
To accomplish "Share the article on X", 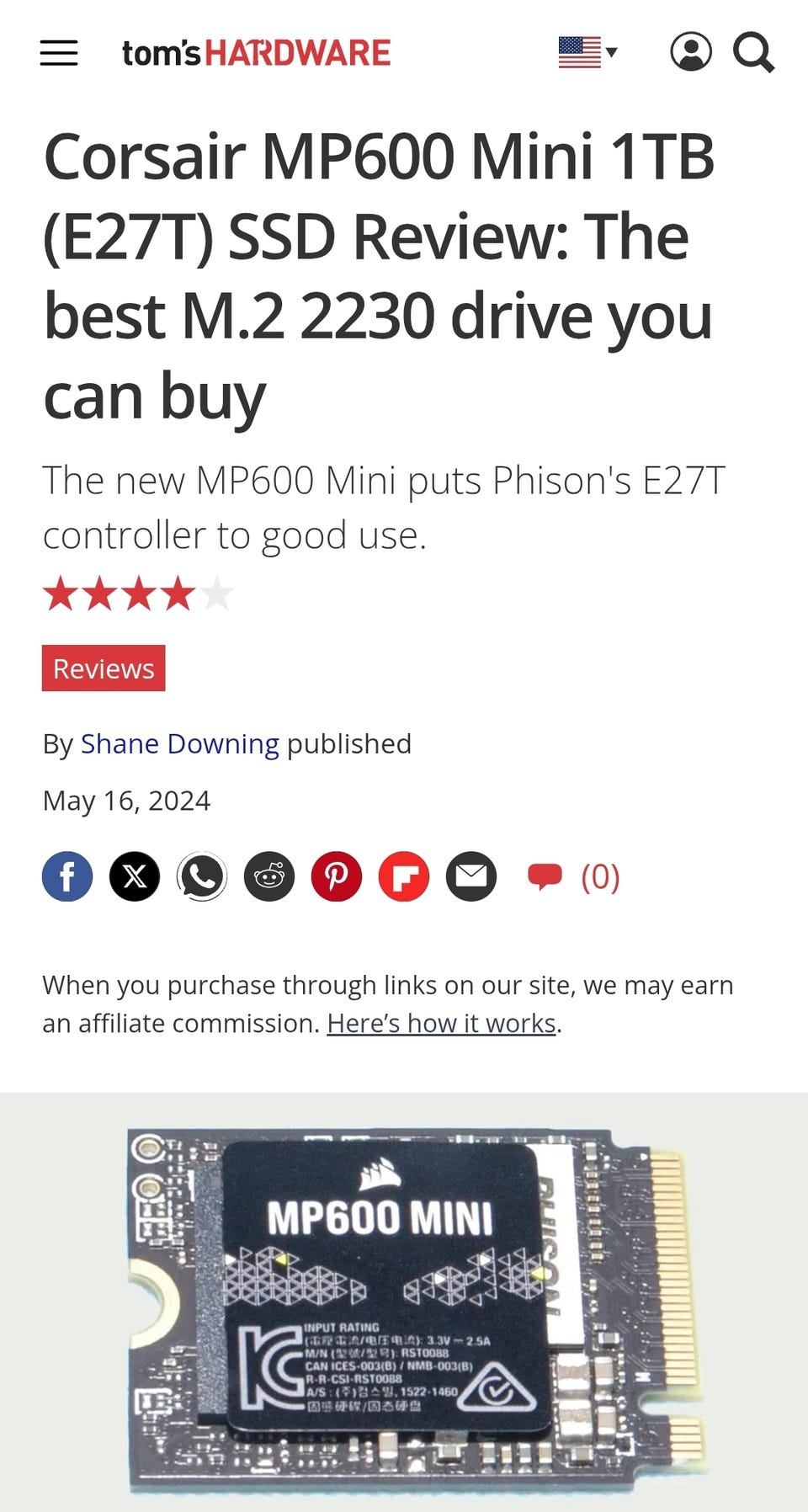I will [135, 876].
